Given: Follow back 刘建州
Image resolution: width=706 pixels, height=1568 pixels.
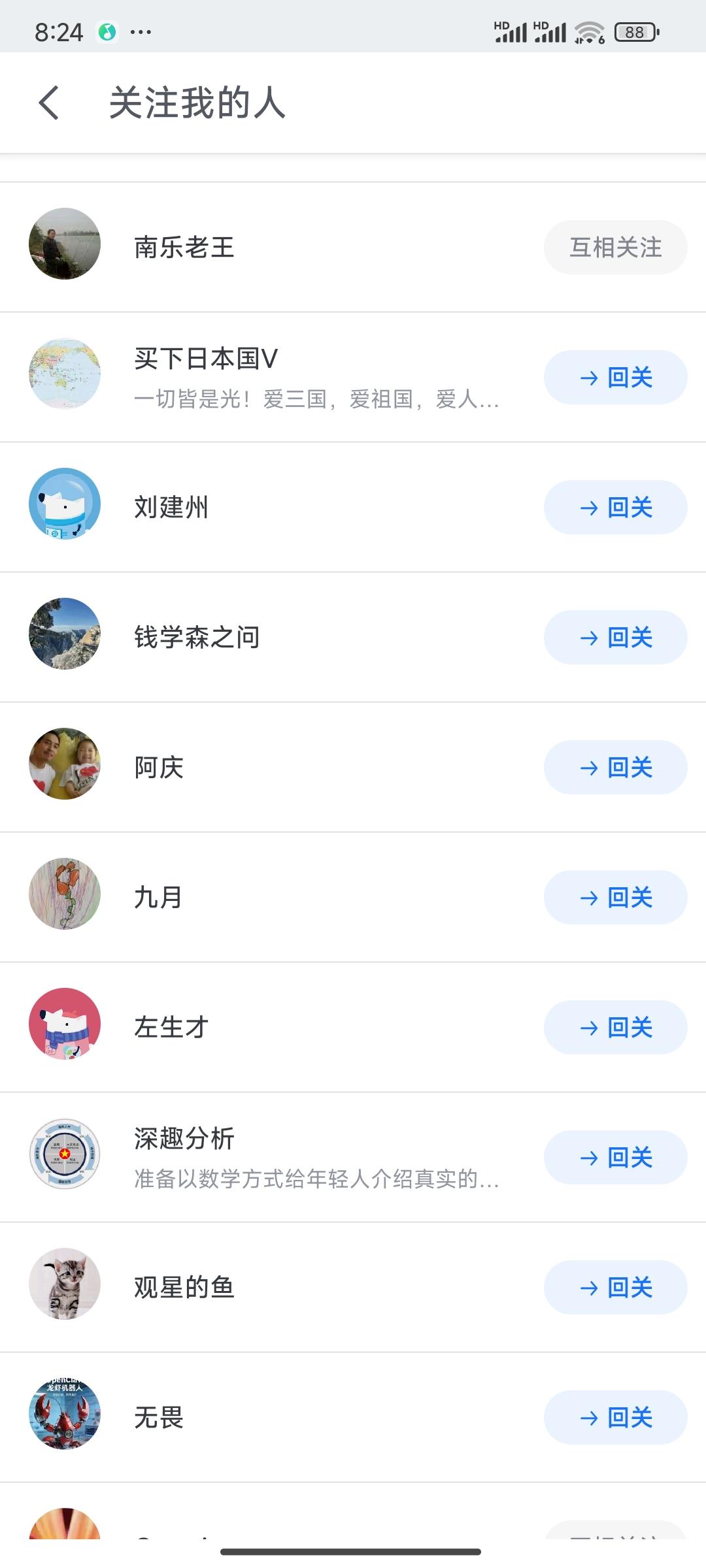Looking at the screenshot, I should [615, 507].
